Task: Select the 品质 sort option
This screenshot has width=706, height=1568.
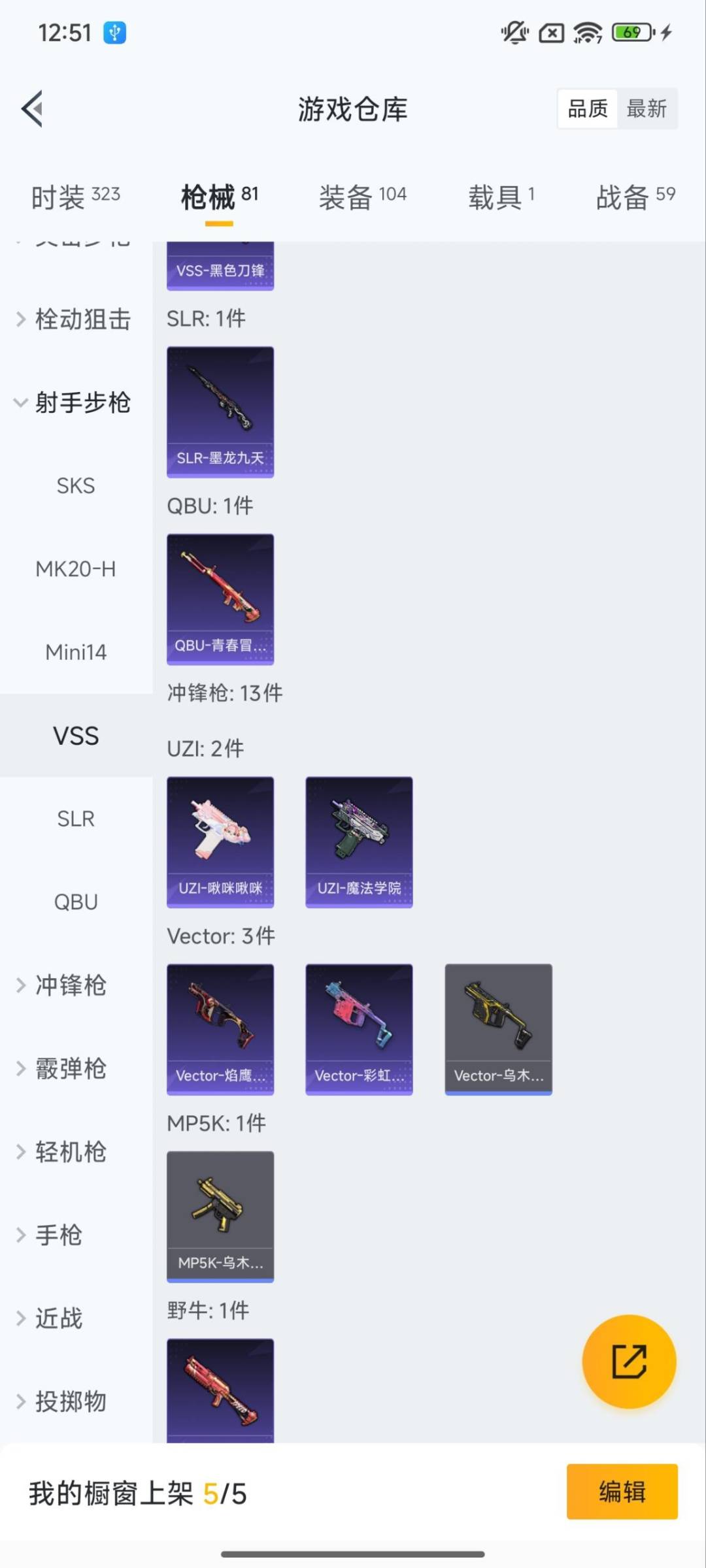Action: click(x=587, y=108)
